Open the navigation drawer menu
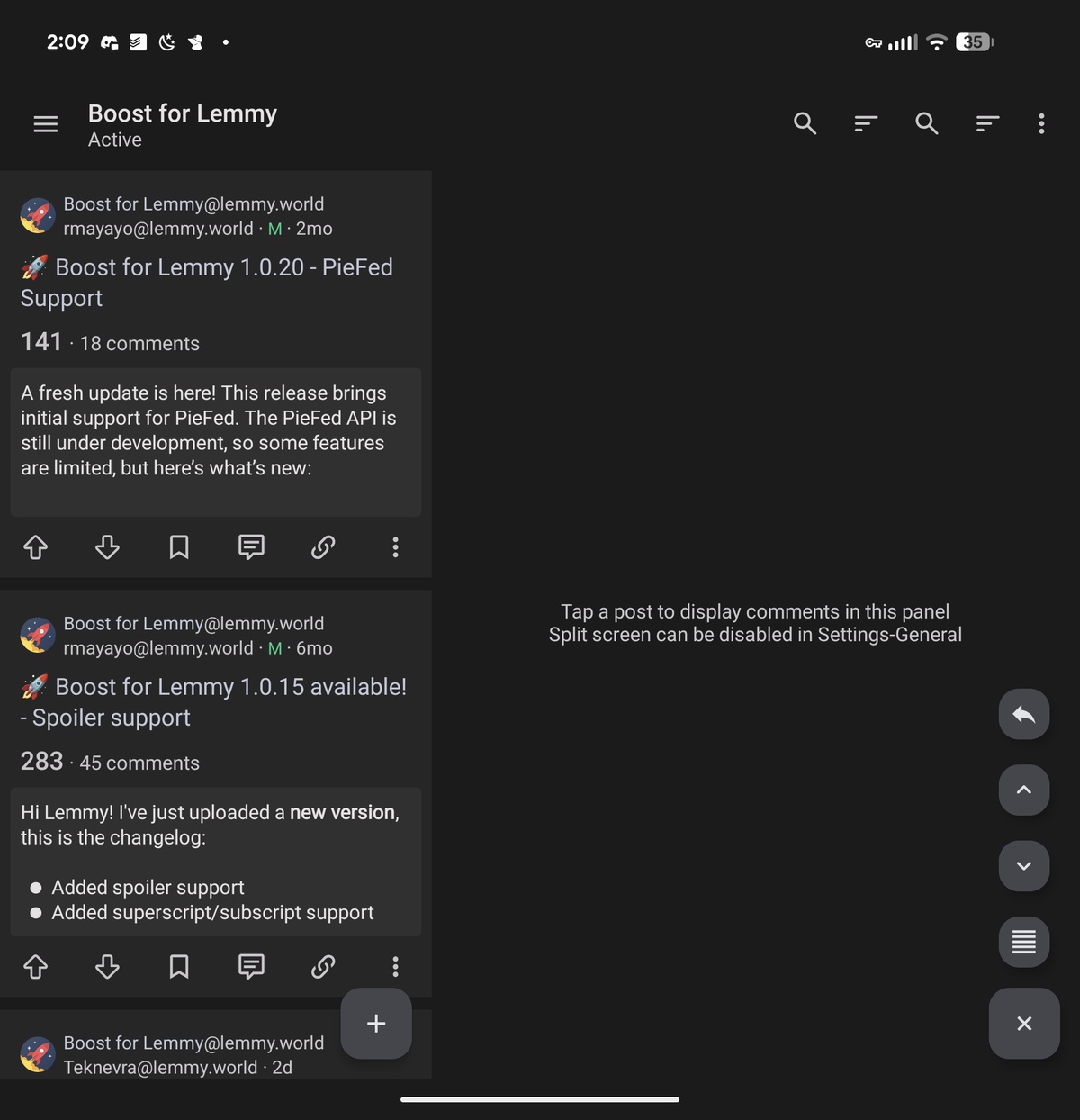Image resolution: width=1080 pixels, height=1120 pixels. pos(46,124)
